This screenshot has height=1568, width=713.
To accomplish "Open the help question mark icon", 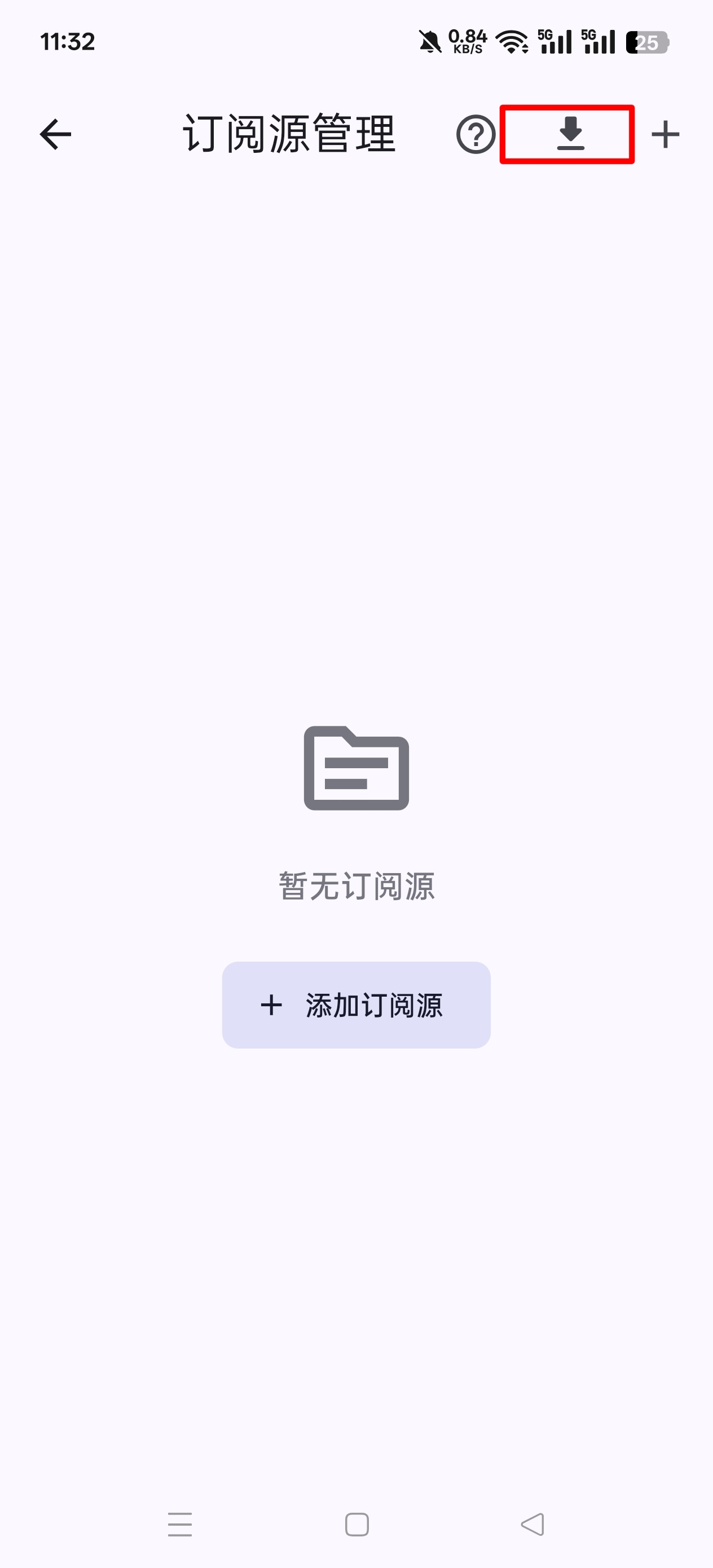I will [x=476, y=135].
